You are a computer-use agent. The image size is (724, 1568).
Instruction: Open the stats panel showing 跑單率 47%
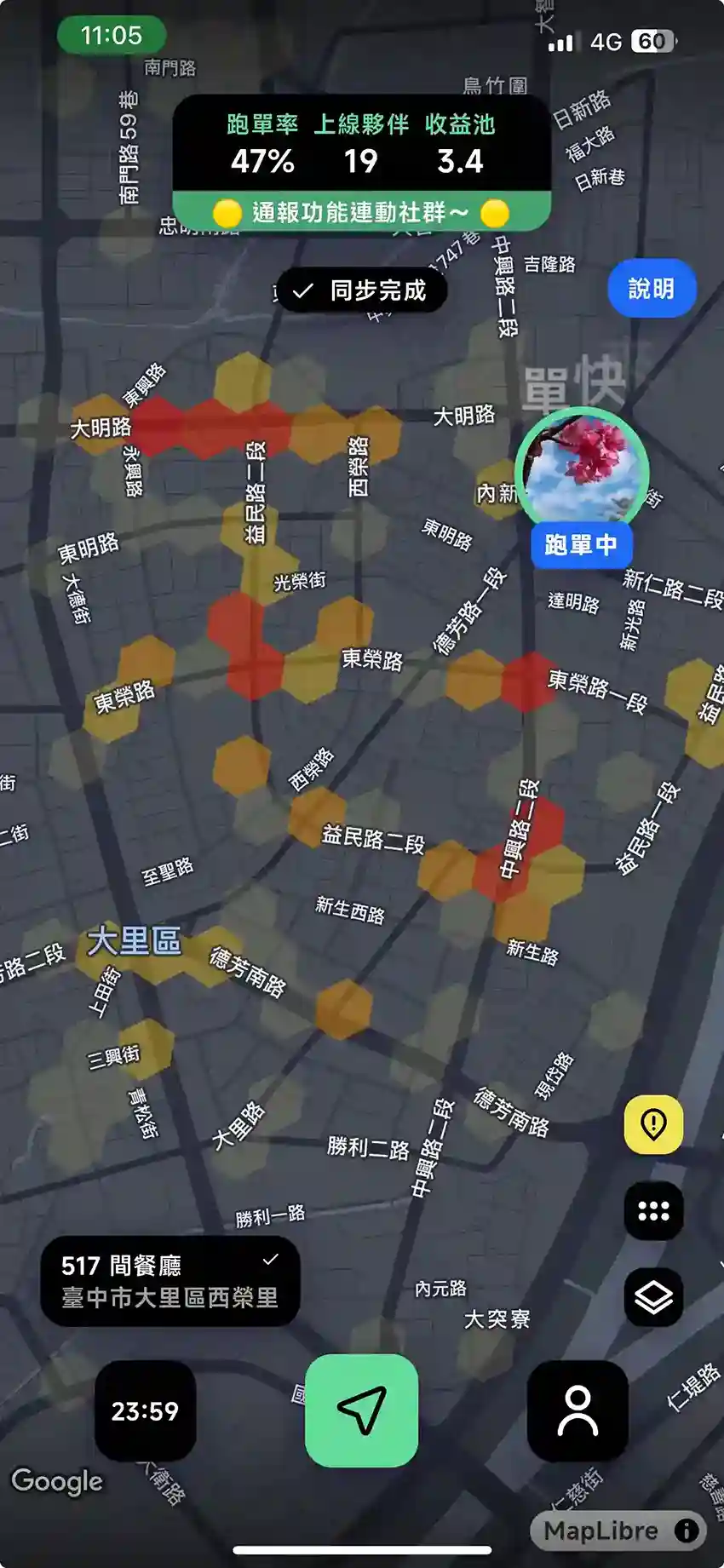(361, 144)
